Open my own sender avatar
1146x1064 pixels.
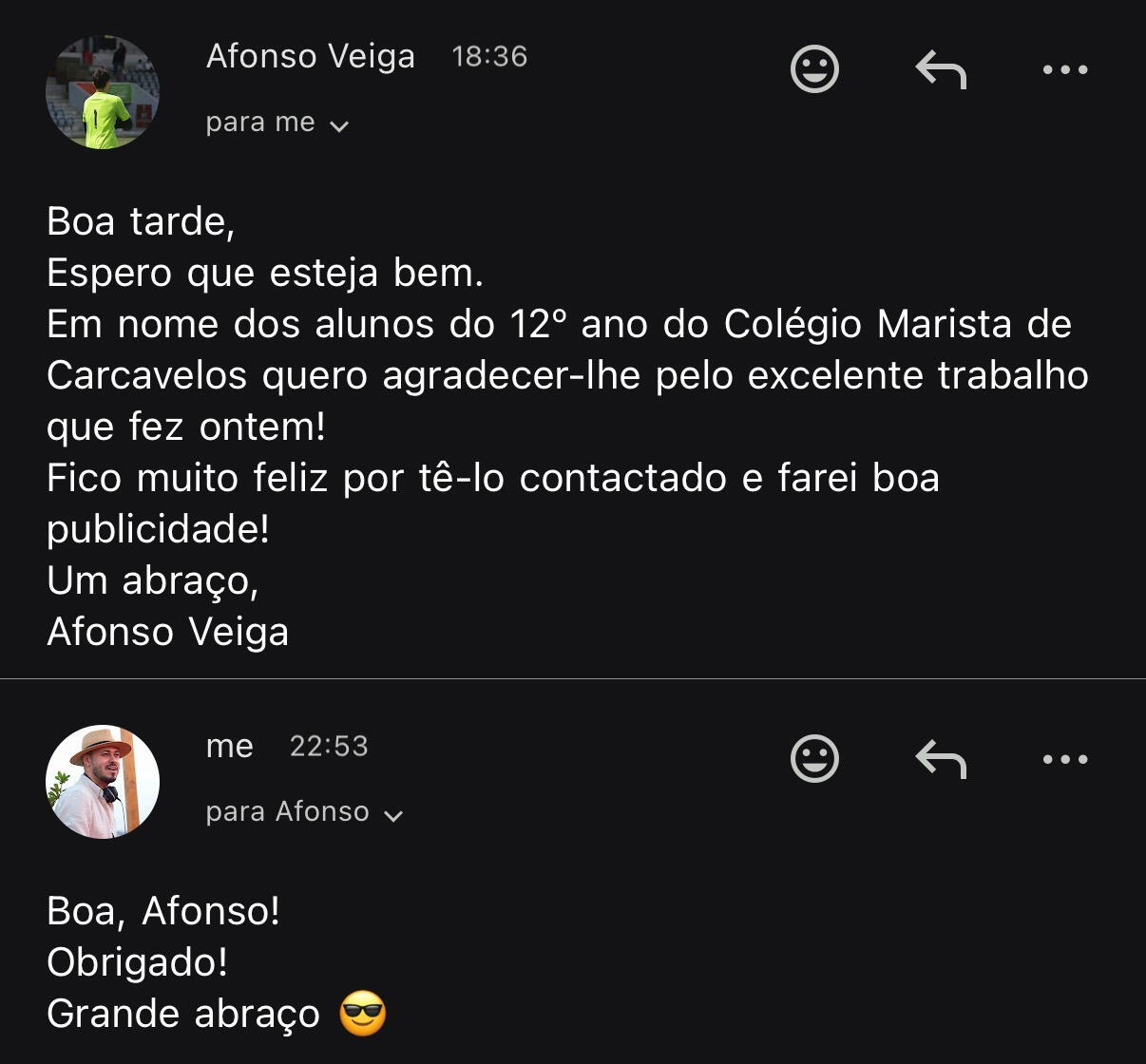[x=103, y=782]
